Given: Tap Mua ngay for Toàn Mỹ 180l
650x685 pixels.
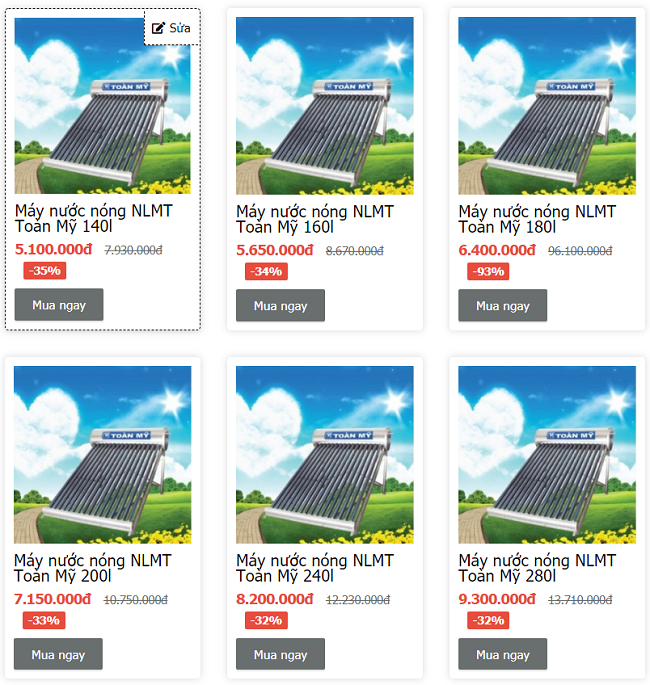Looking at the screenshot, I should pos(502,306).
